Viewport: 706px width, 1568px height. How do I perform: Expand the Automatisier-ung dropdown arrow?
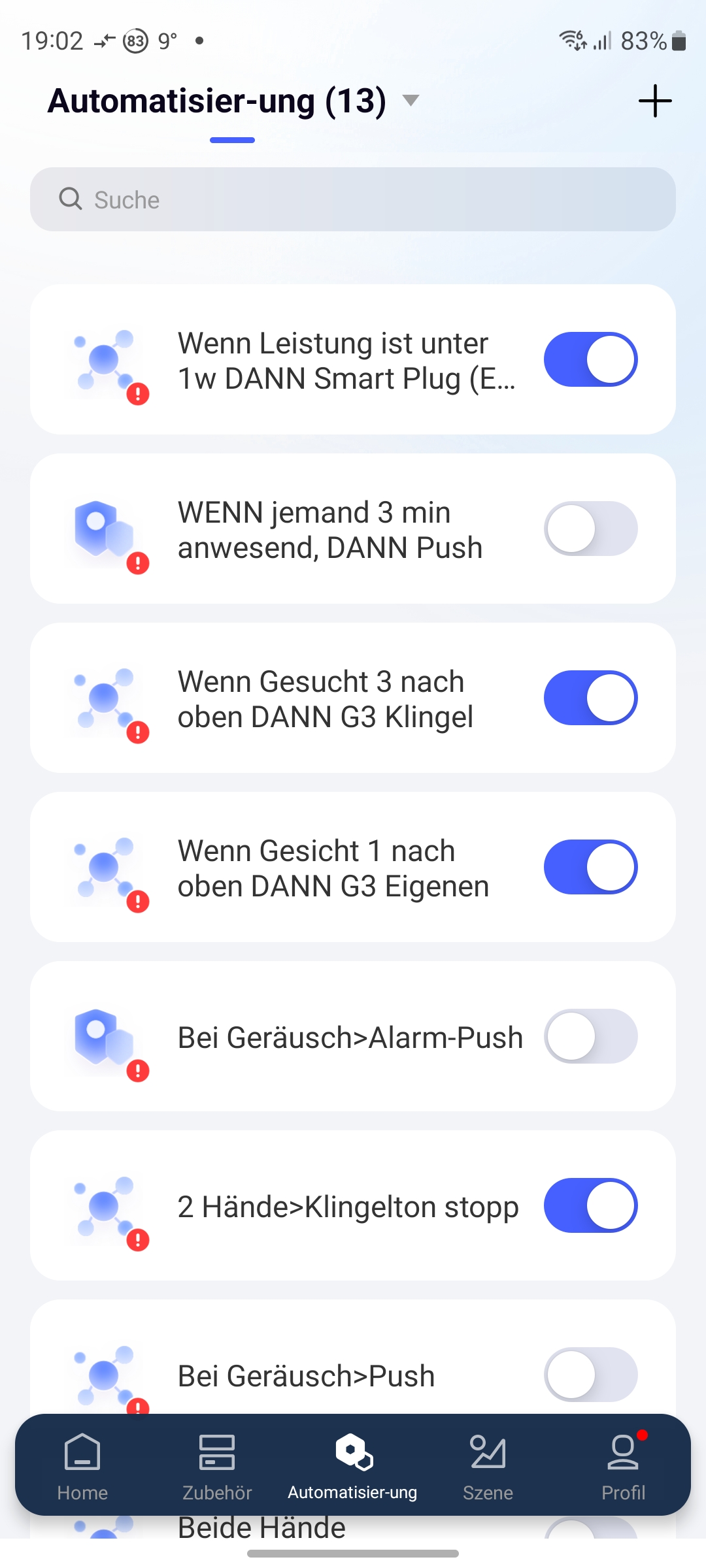(411, 101)
